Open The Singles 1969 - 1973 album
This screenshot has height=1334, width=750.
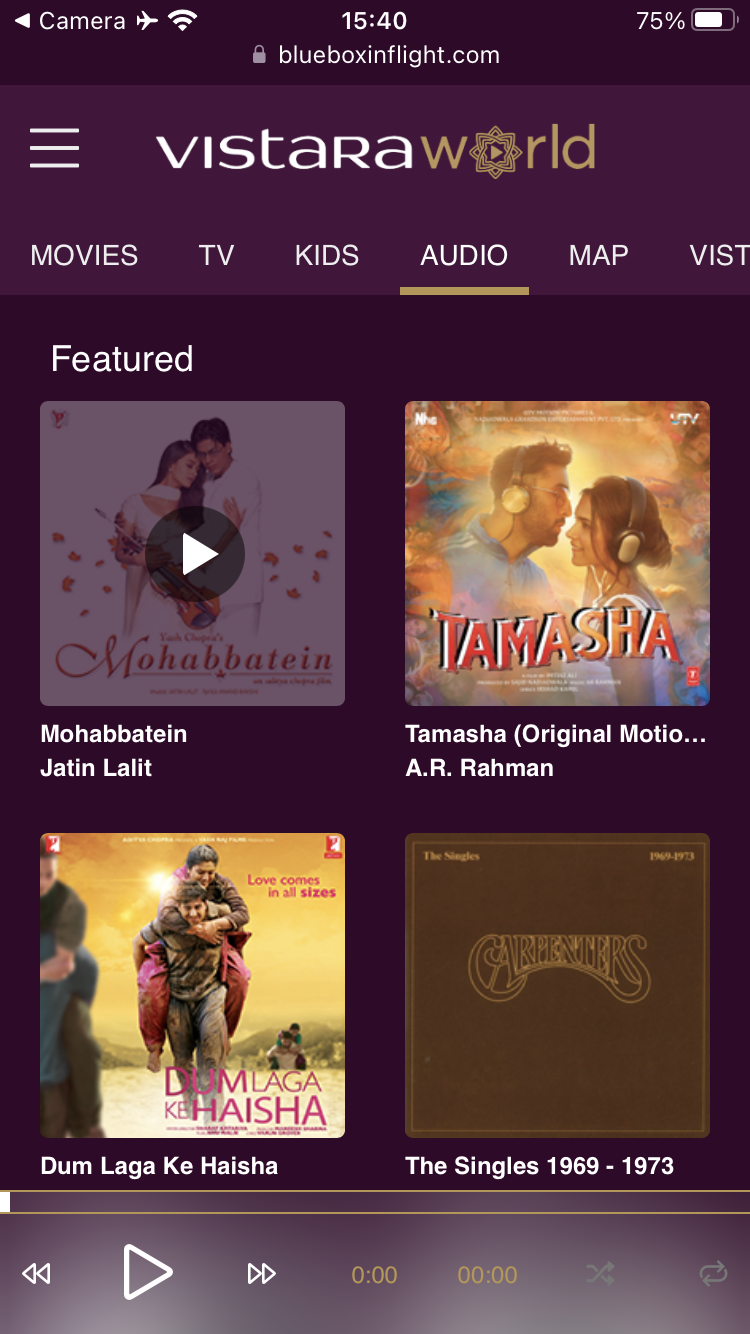coord(557,985)
